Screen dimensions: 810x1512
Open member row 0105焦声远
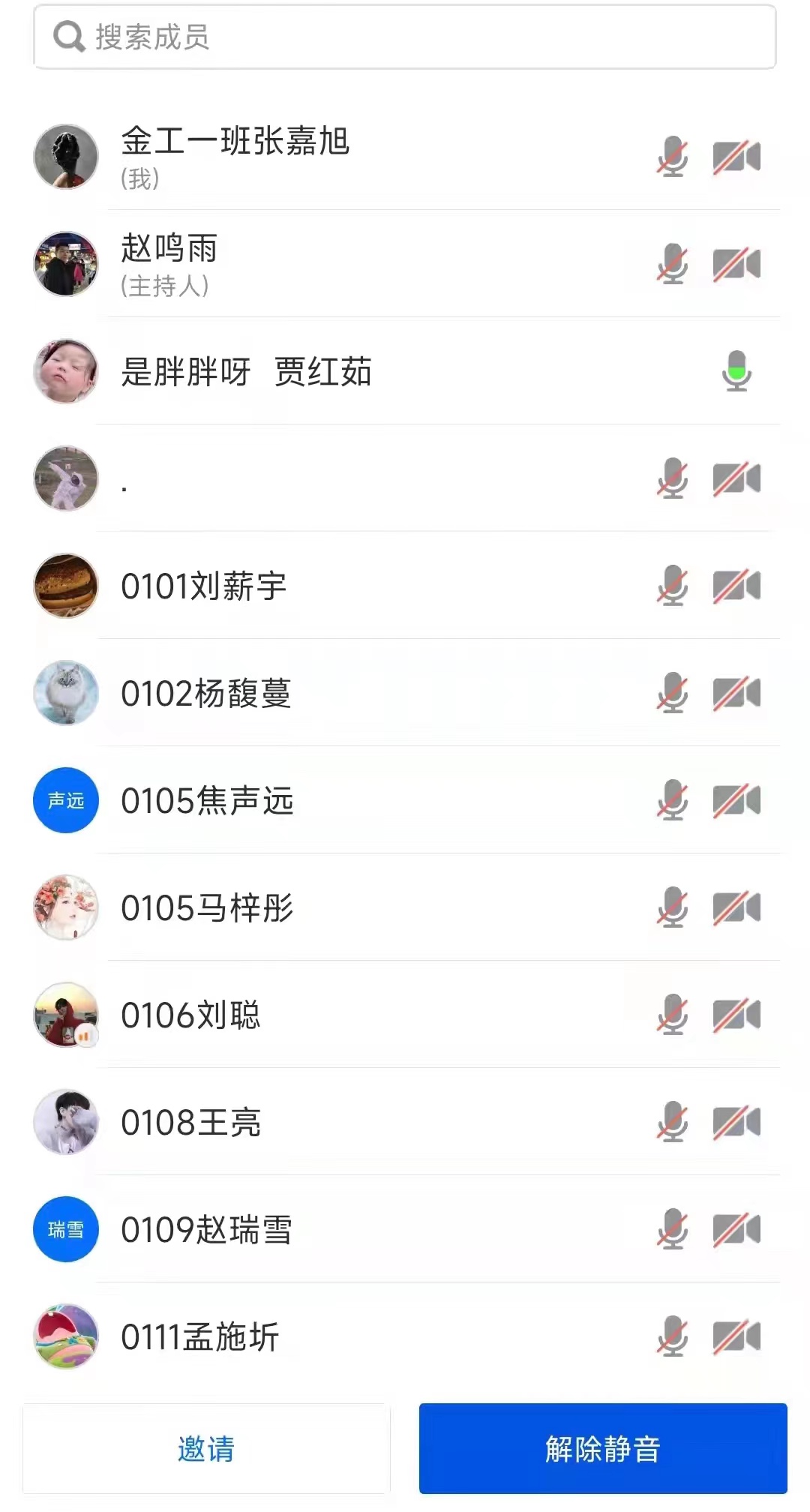click(208, 800)
